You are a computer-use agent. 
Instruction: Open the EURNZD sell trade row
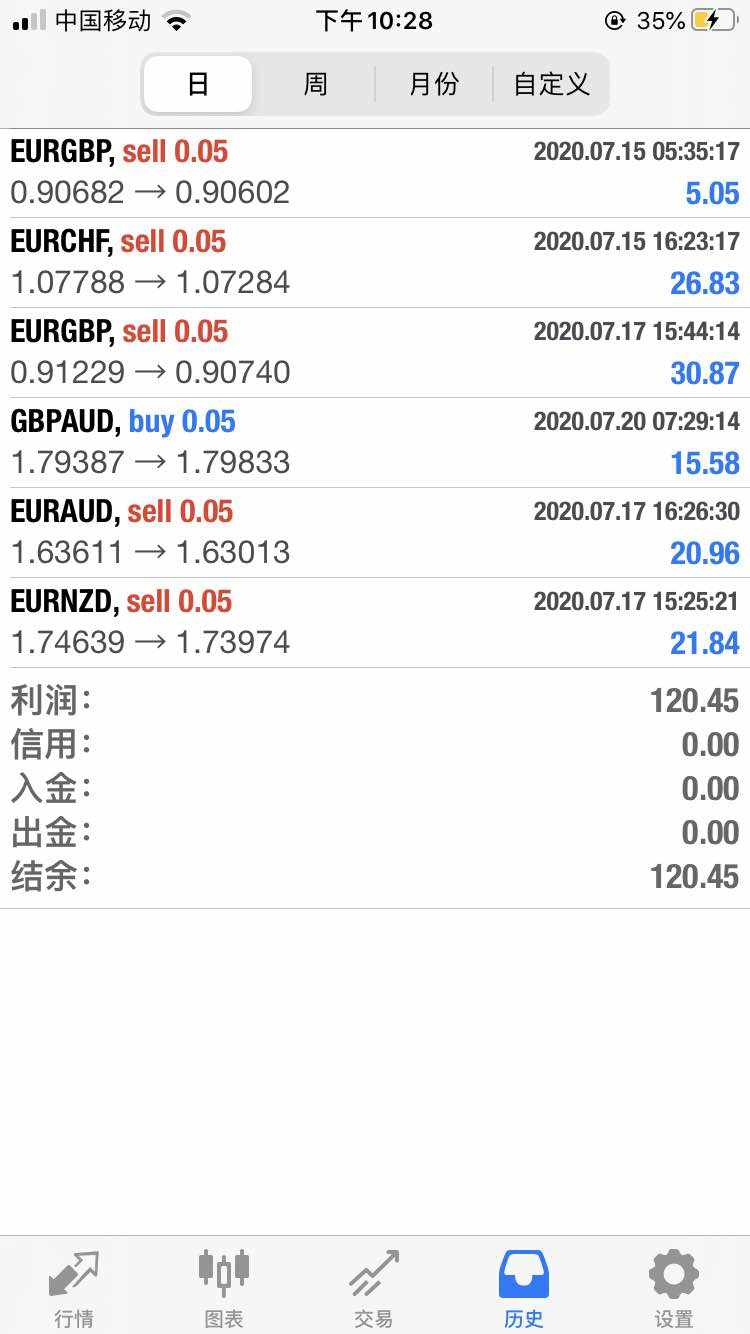[x=375, y=623]
